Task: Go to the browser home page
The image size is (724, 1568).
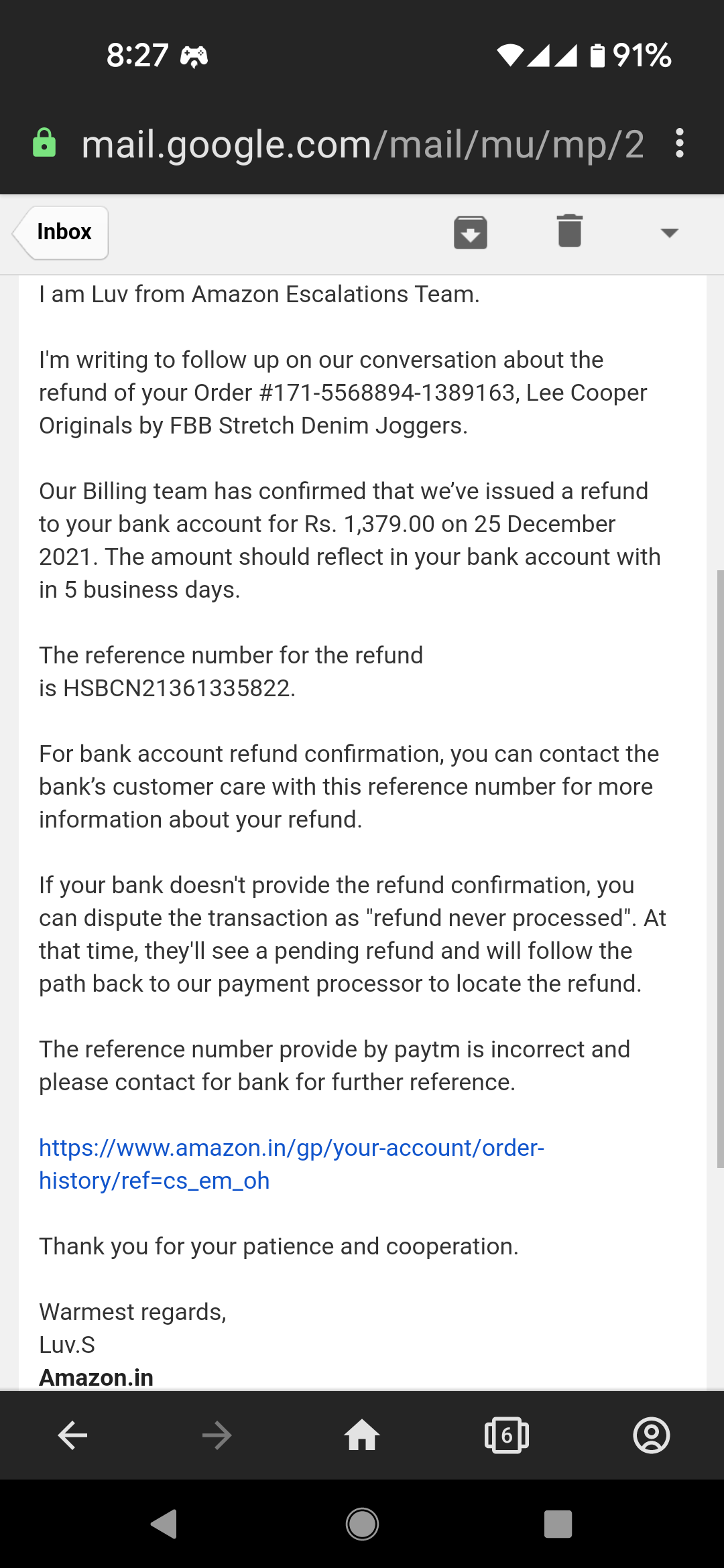Action: [362, 1435]
